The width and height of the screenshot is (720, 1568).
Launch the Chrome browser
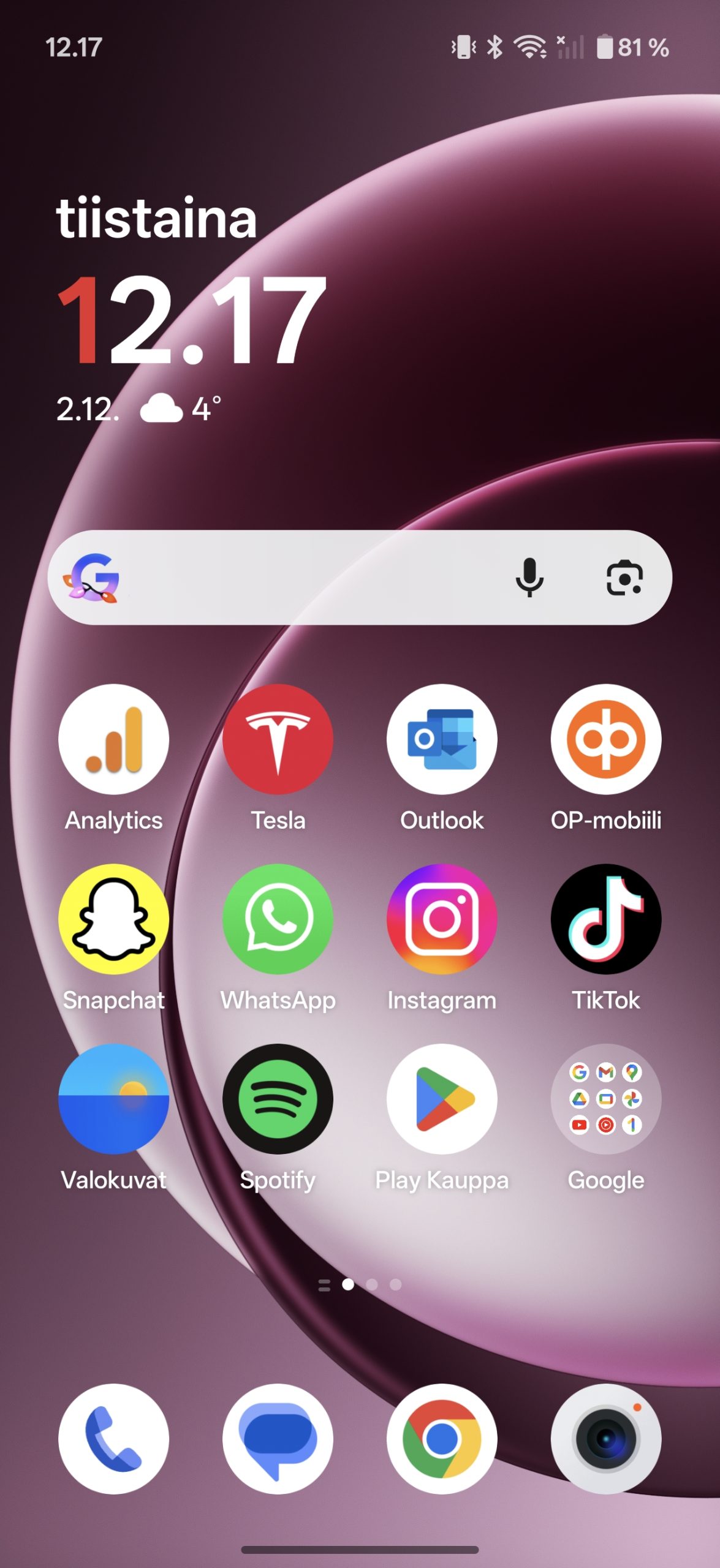click(x=442, y=1439)
